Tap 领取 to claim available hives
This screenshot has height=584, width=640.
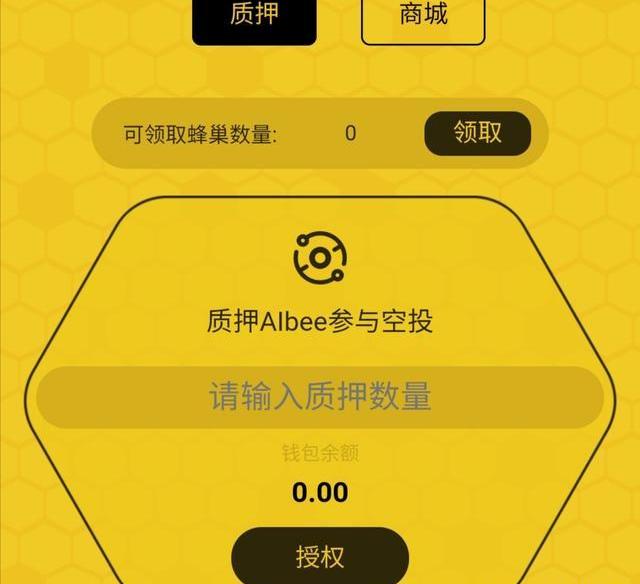click(x=477, y=133)
